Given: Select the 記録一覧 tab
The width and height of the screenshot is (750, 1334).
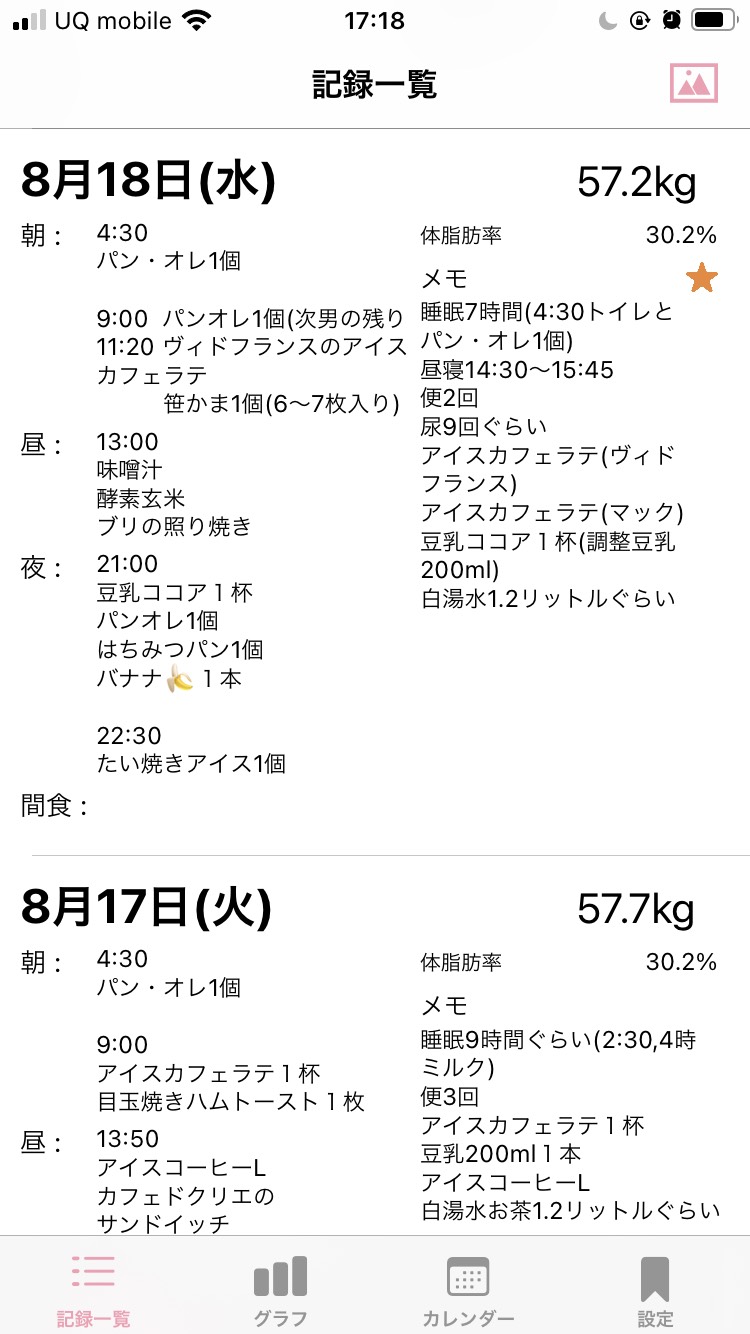Looking at the screenshot, I should coord(93,1290).
